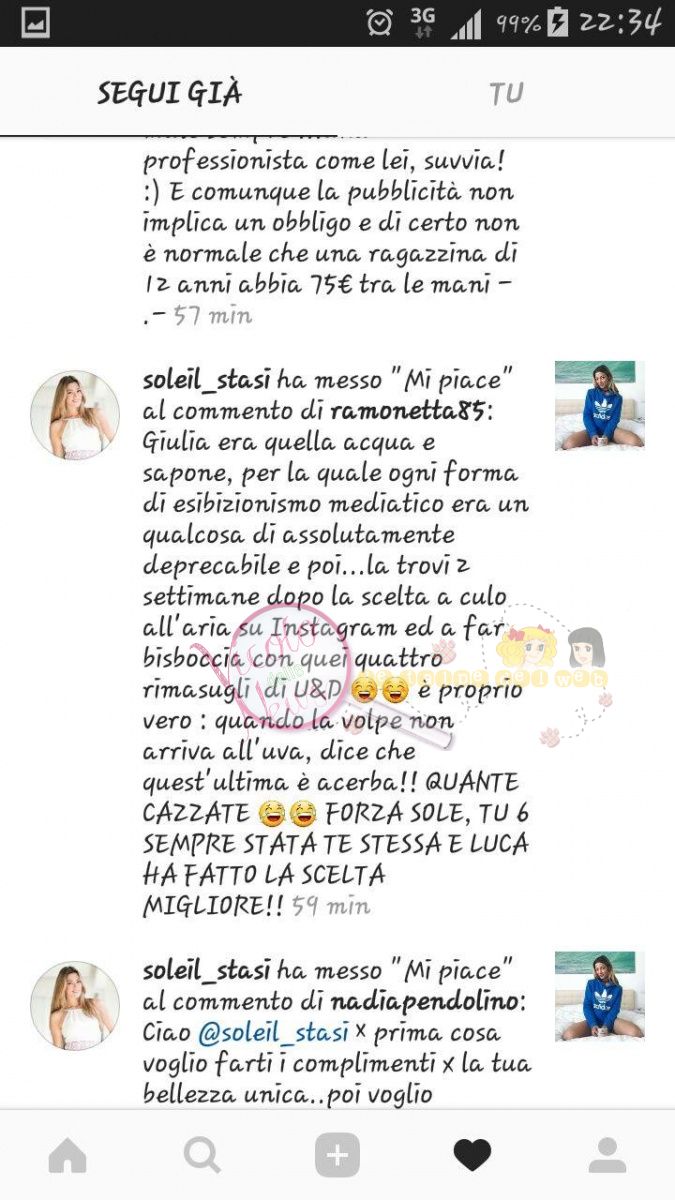The image size is (675, 1200).
Task: Open the activity heart tab
Action: click(472, 1156)
